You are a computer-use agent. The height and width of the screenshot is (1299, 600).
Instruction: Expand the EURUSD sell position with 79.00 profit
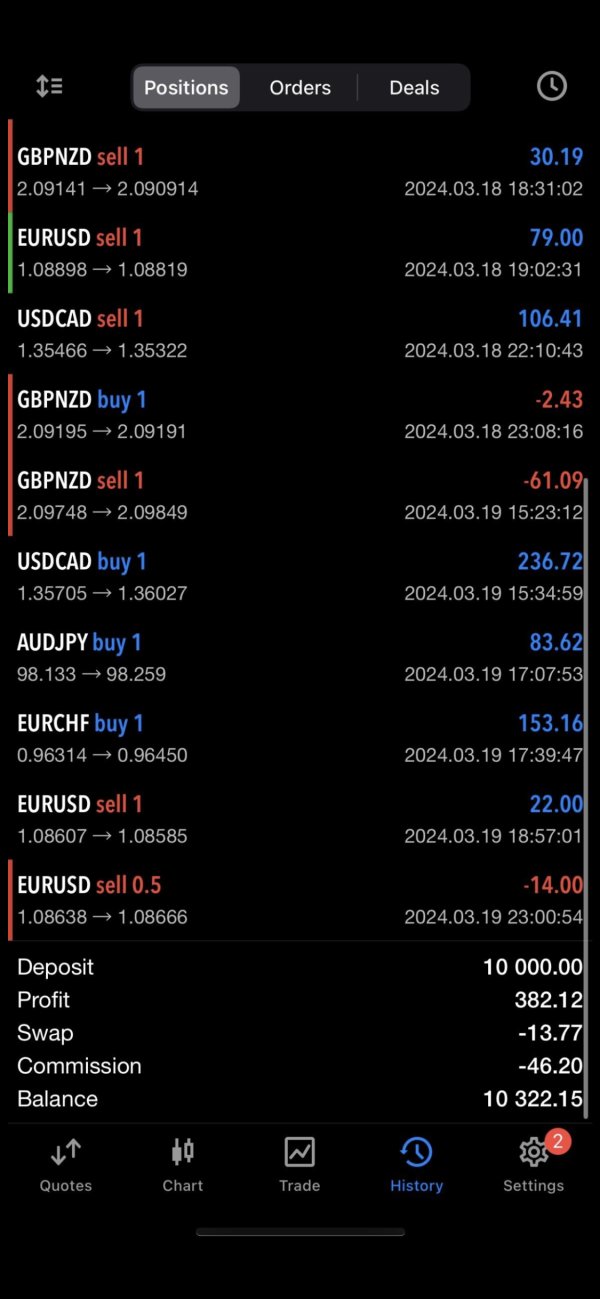300,253
